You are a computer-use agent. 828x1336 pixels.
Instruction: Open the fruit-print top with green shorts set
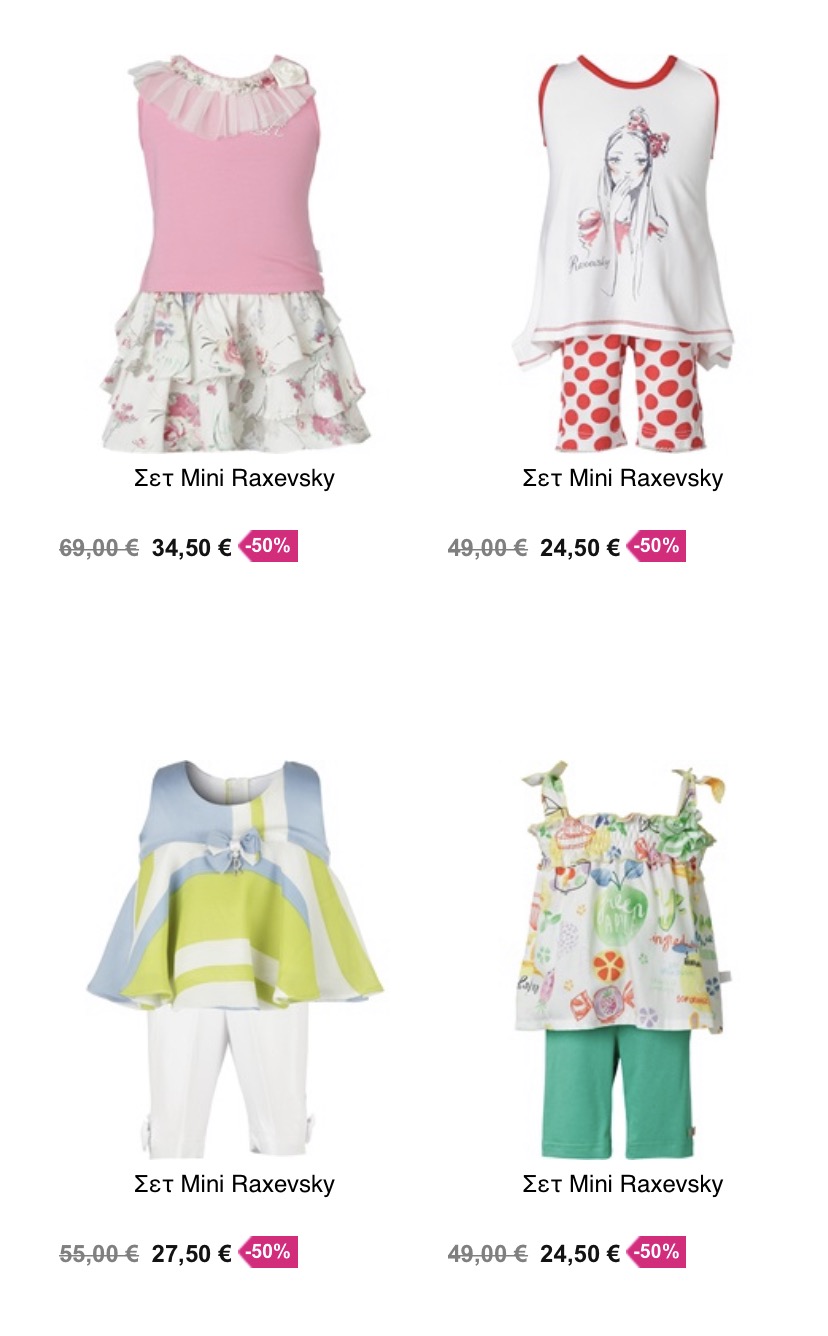click(622, 960)
